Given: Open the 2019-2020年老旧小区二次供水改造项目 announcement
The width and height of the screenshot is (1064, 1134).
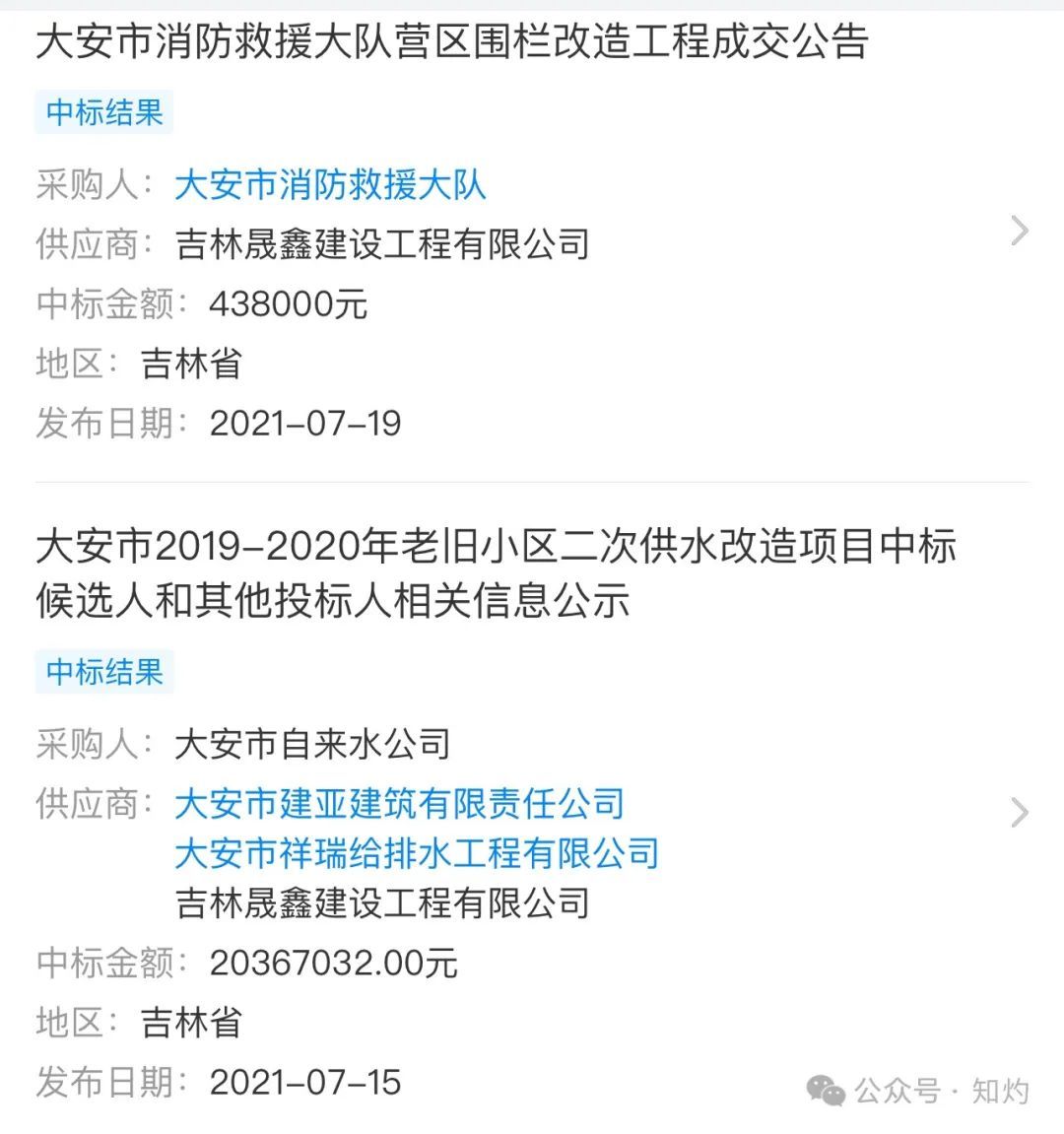Looking at the screenshot, I should click(x=496, y=571).
